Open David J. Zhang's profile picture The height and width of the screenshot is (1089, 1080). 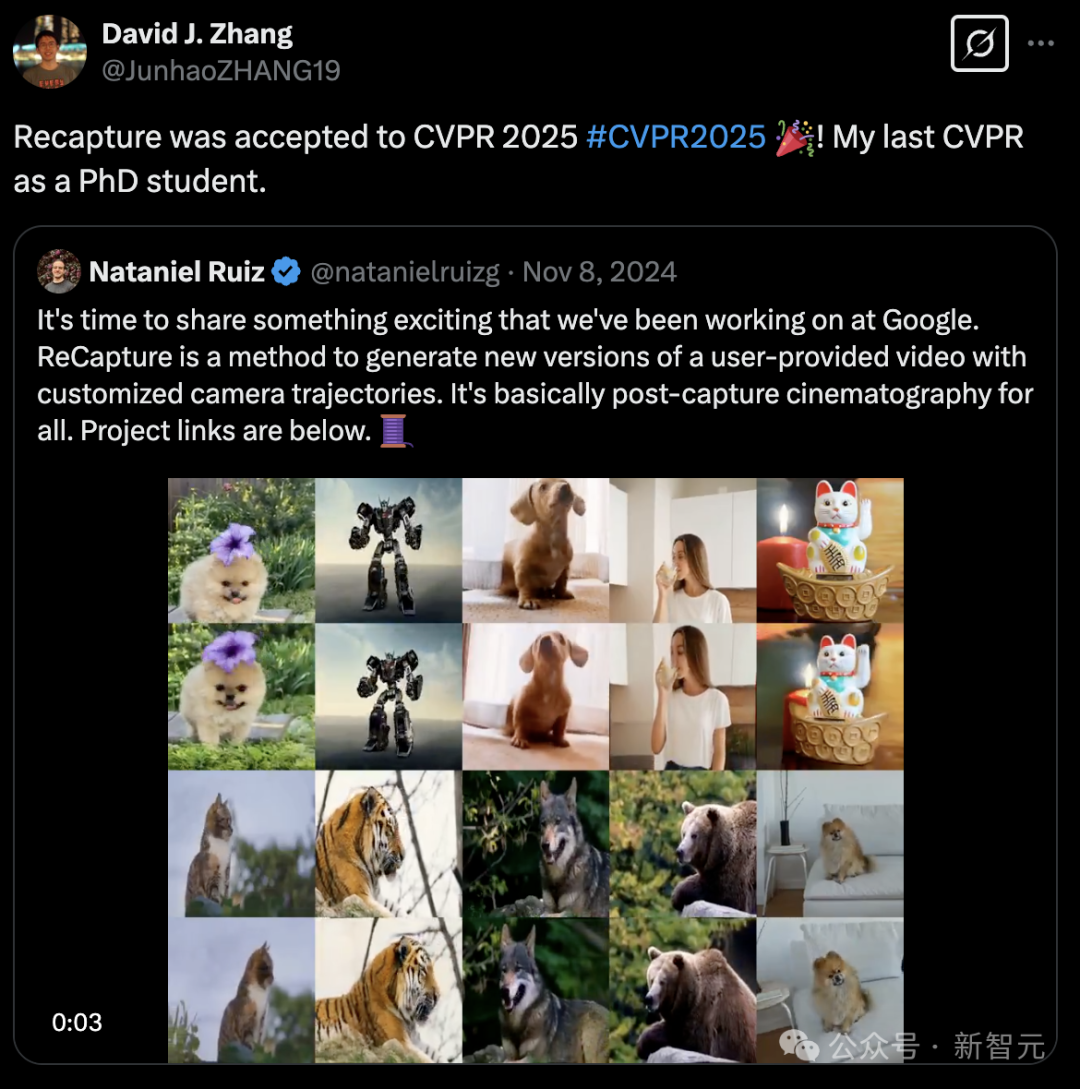coord(49,52)
